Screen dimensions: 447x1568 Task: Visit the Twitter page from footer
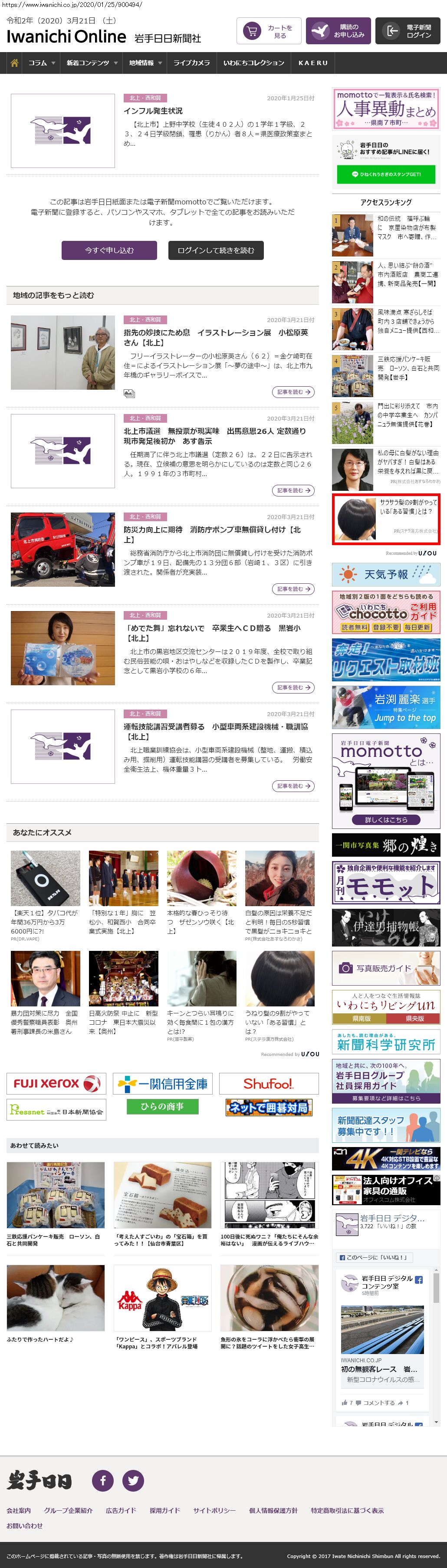coord(133,1480)
